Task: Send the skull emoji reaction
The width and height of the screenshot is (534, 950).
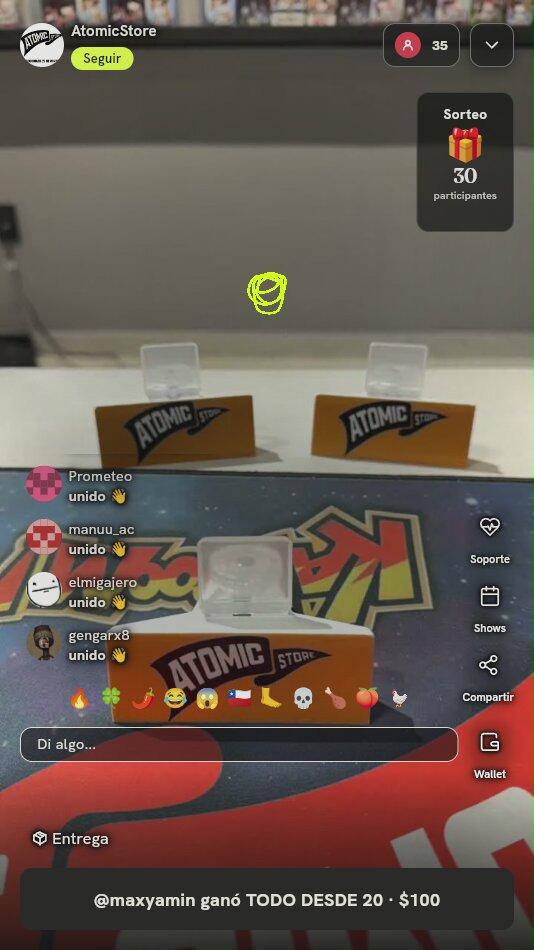Action: tap(303, 698)
